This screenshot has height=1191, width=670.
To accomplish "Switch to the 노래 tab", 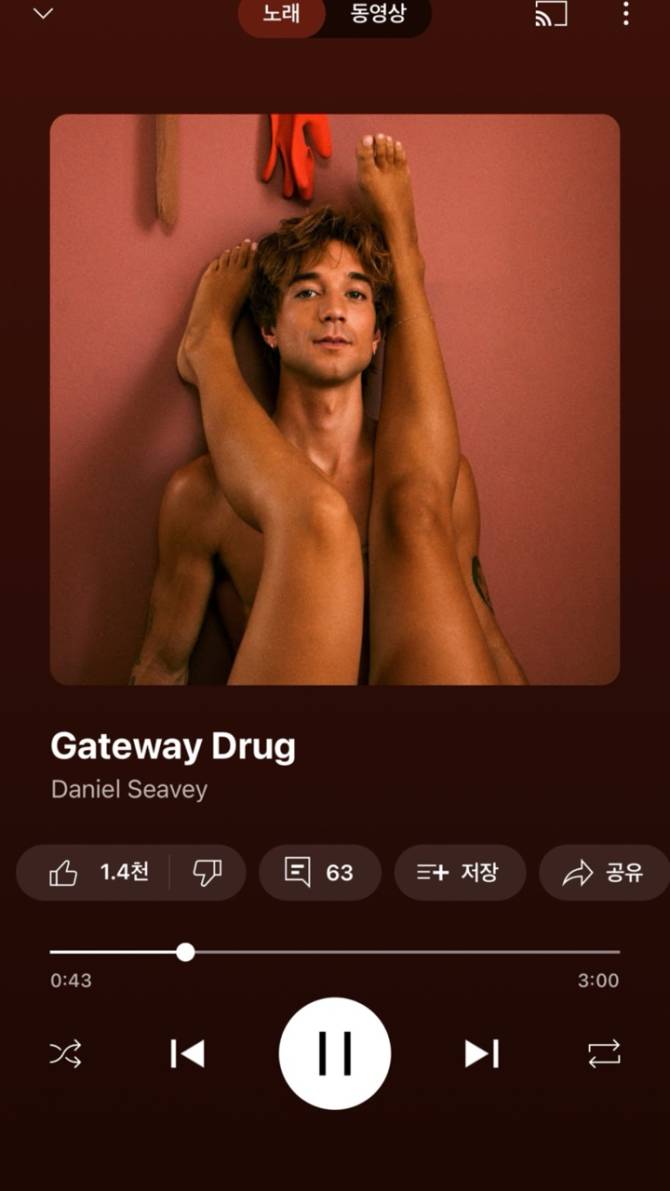I will [x=281, y=15].
